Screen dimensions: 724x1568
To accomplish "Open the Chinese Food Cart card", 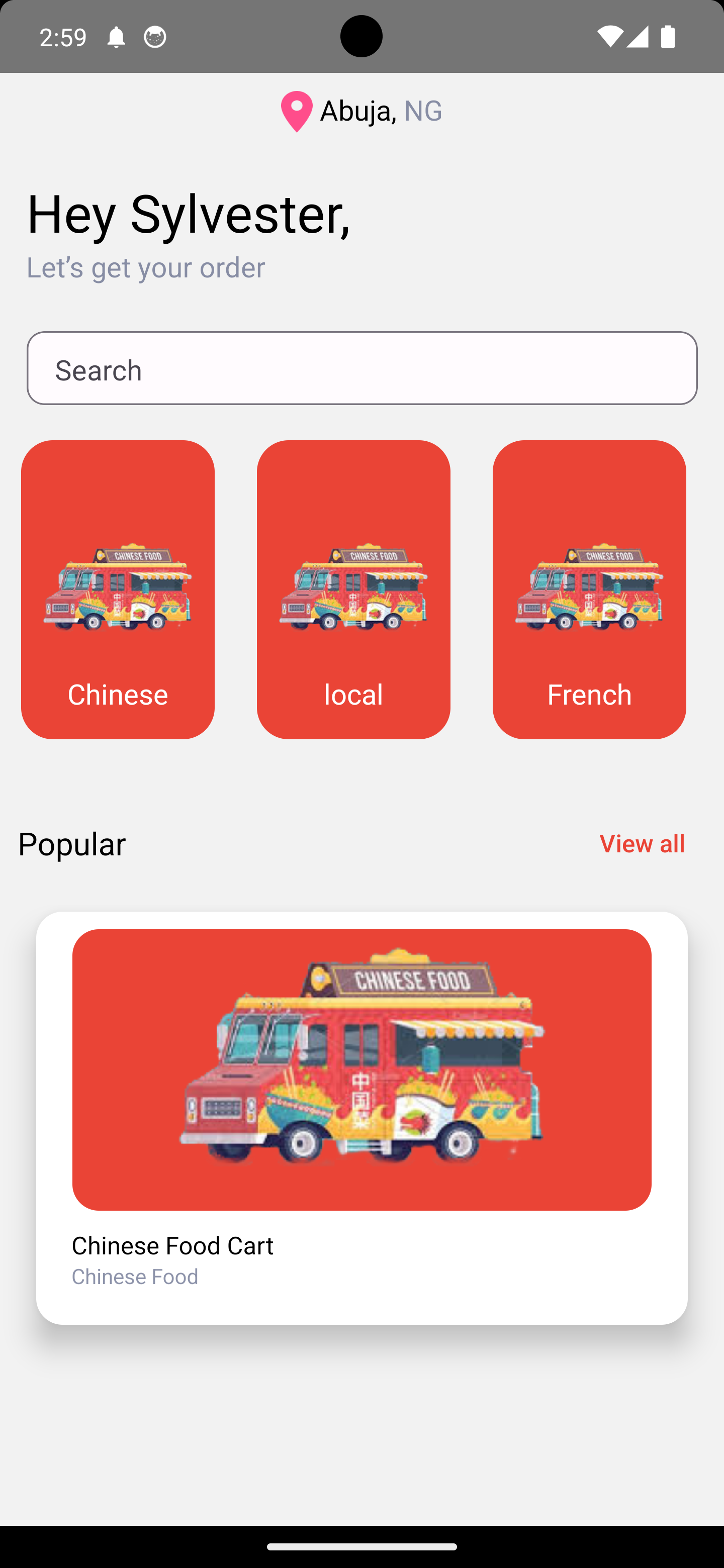I will (361, 1117).
